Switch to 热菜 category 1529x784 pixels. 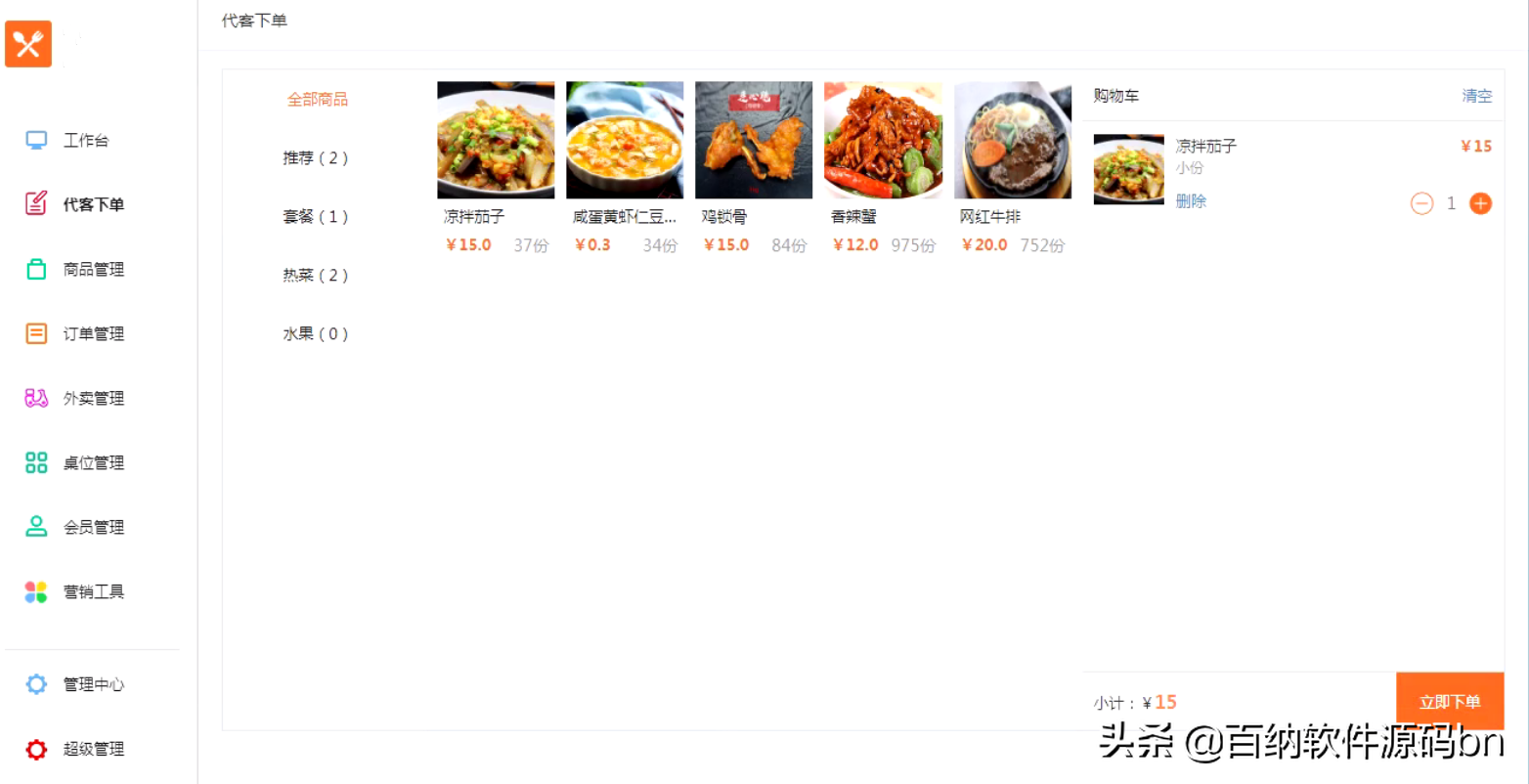[316, 276]
